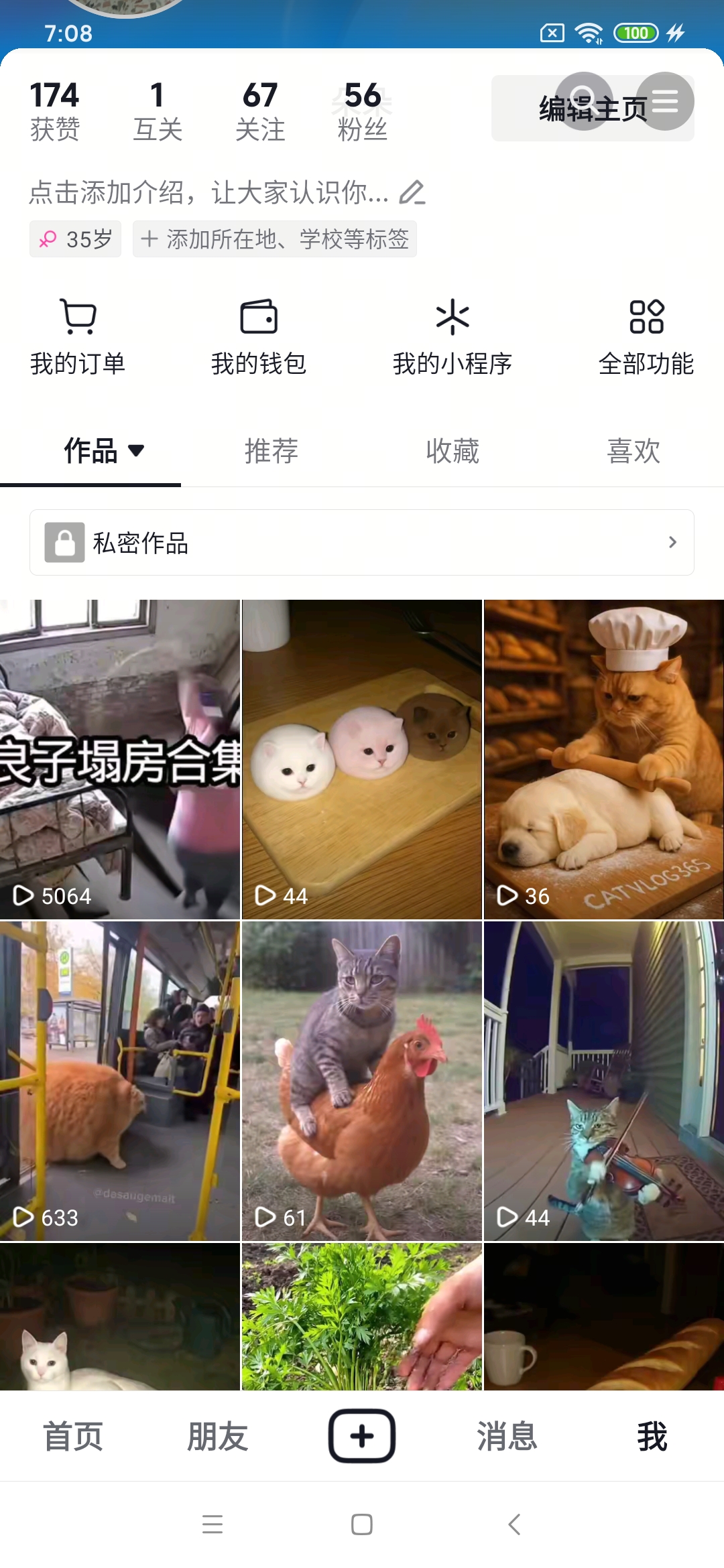Open the search icon at top
This screenshot has height=1568, width=724.
[x=584, y=101]
